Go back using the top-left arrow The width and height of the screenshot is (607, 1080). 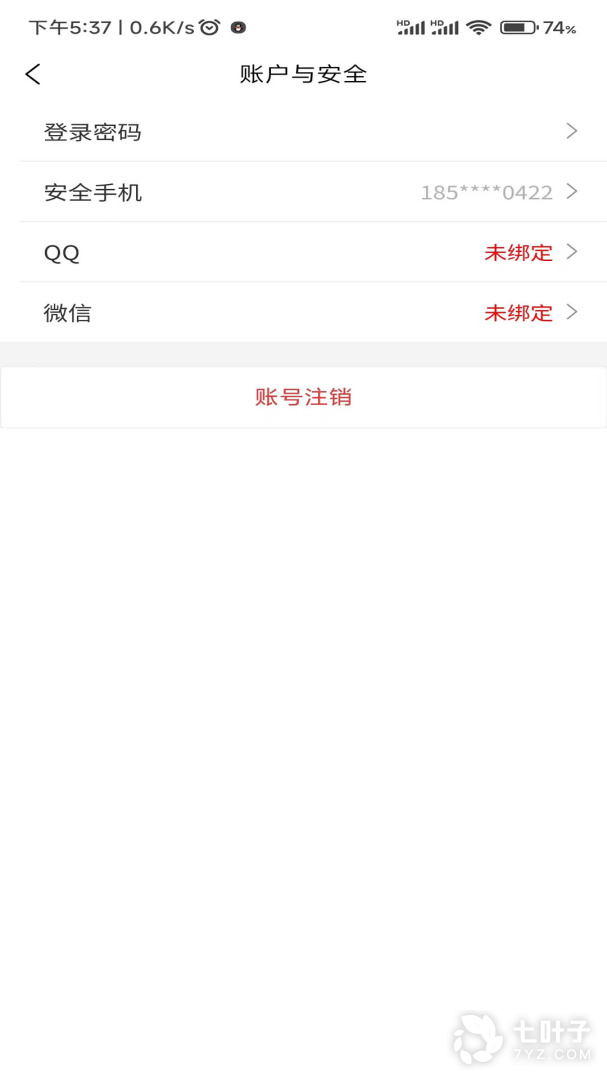pyautogui.click(x=33, y=74)
